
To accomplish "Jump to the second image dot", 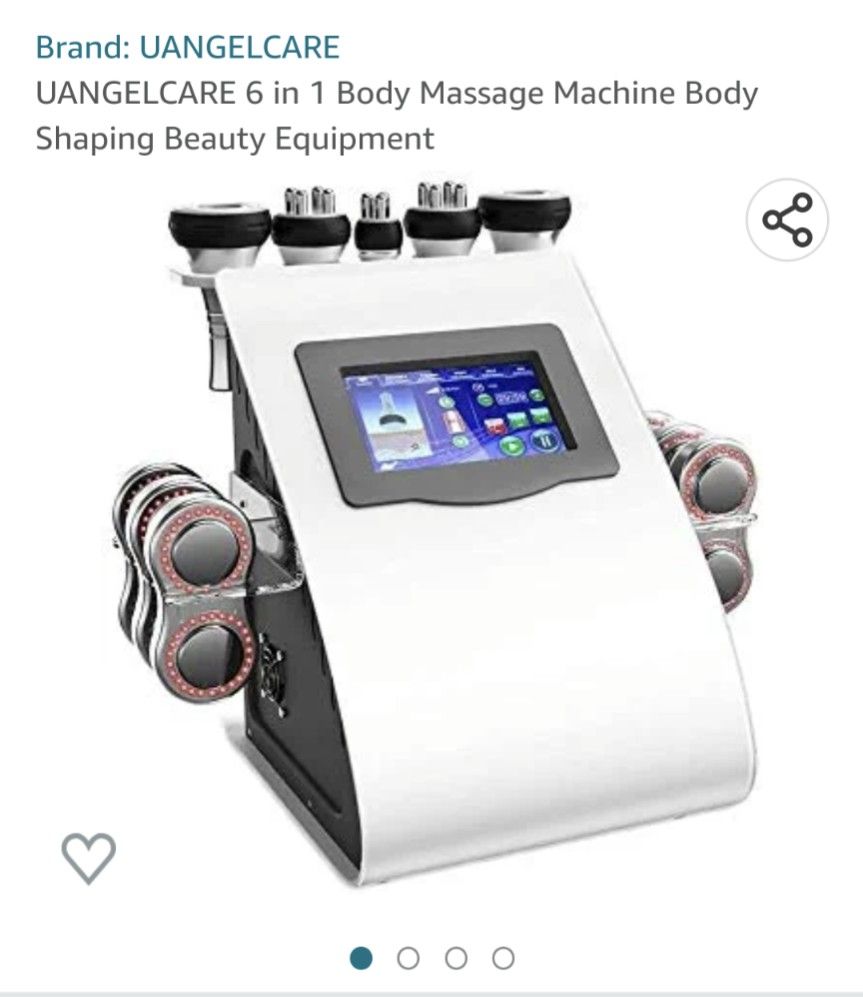I will tap(408, 958).
